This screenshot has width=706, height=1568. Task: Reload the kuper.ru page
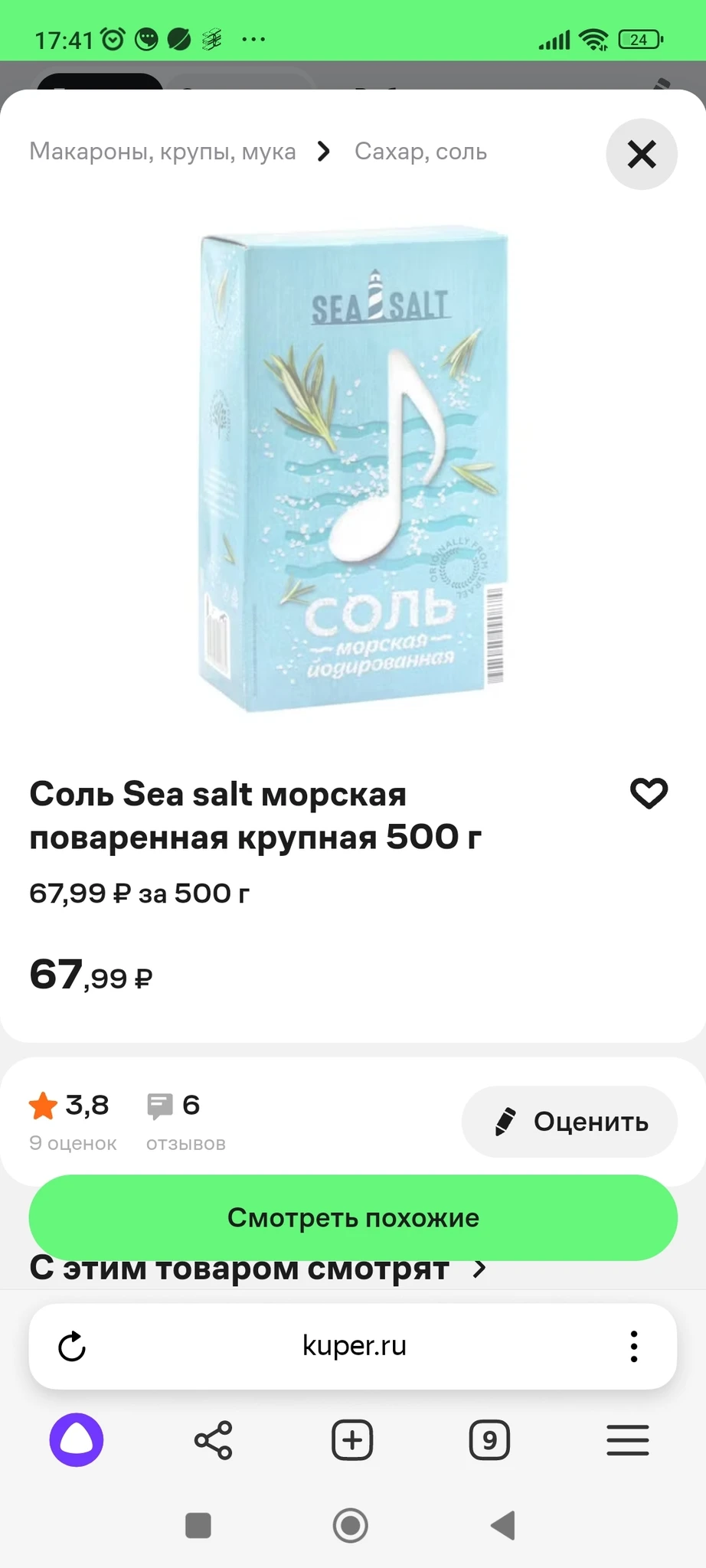tap(72, 1346)
